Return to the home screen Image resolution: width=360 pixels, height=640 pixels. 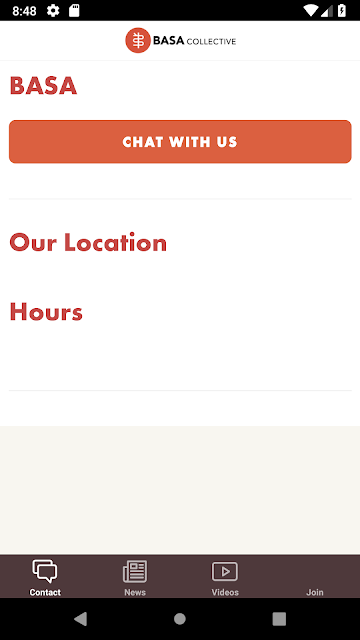tap(180, 619)
